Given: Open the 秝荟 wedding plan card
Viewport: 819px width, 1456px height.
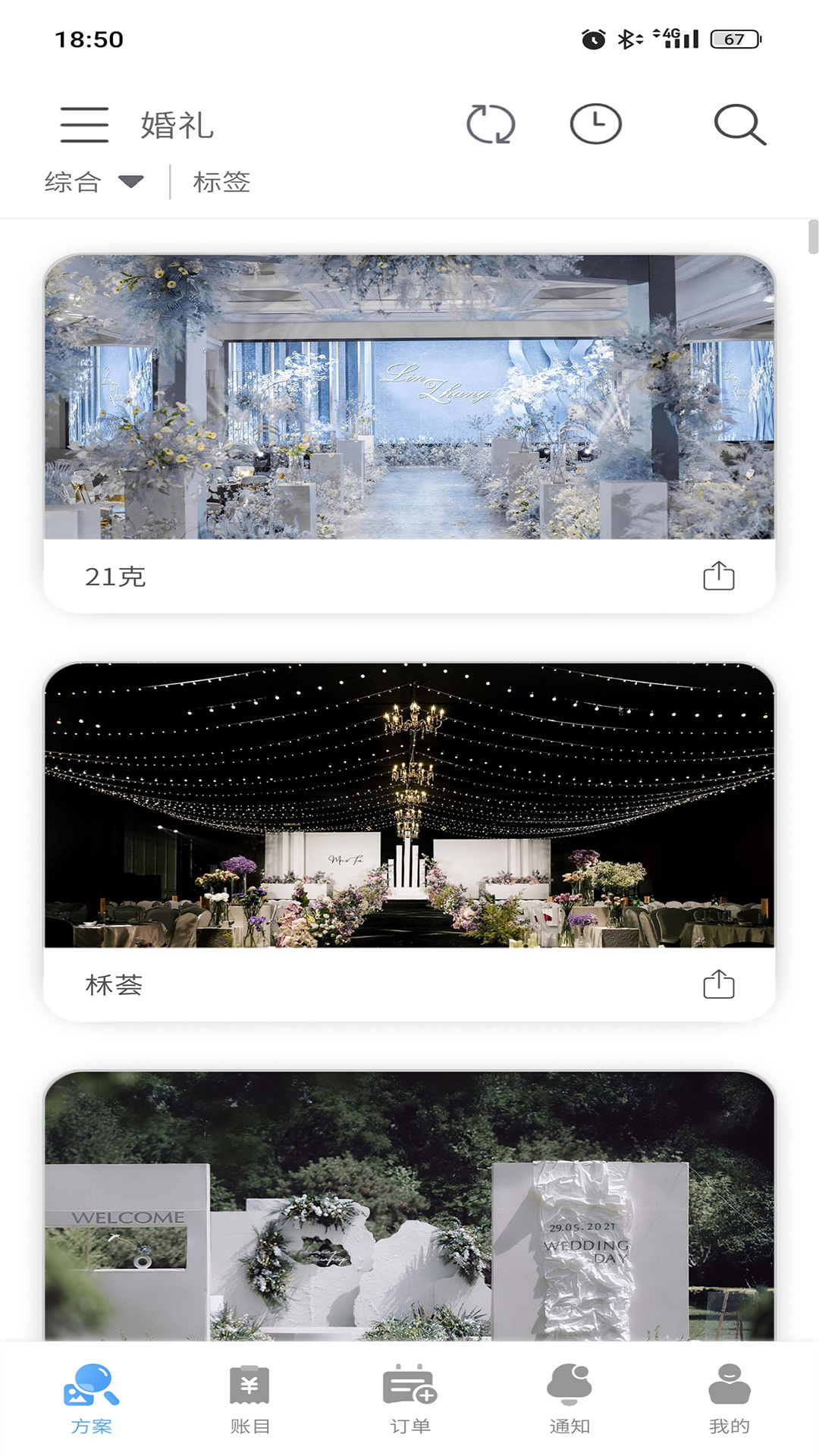Looking at the screenshot, I should point(409,805).
